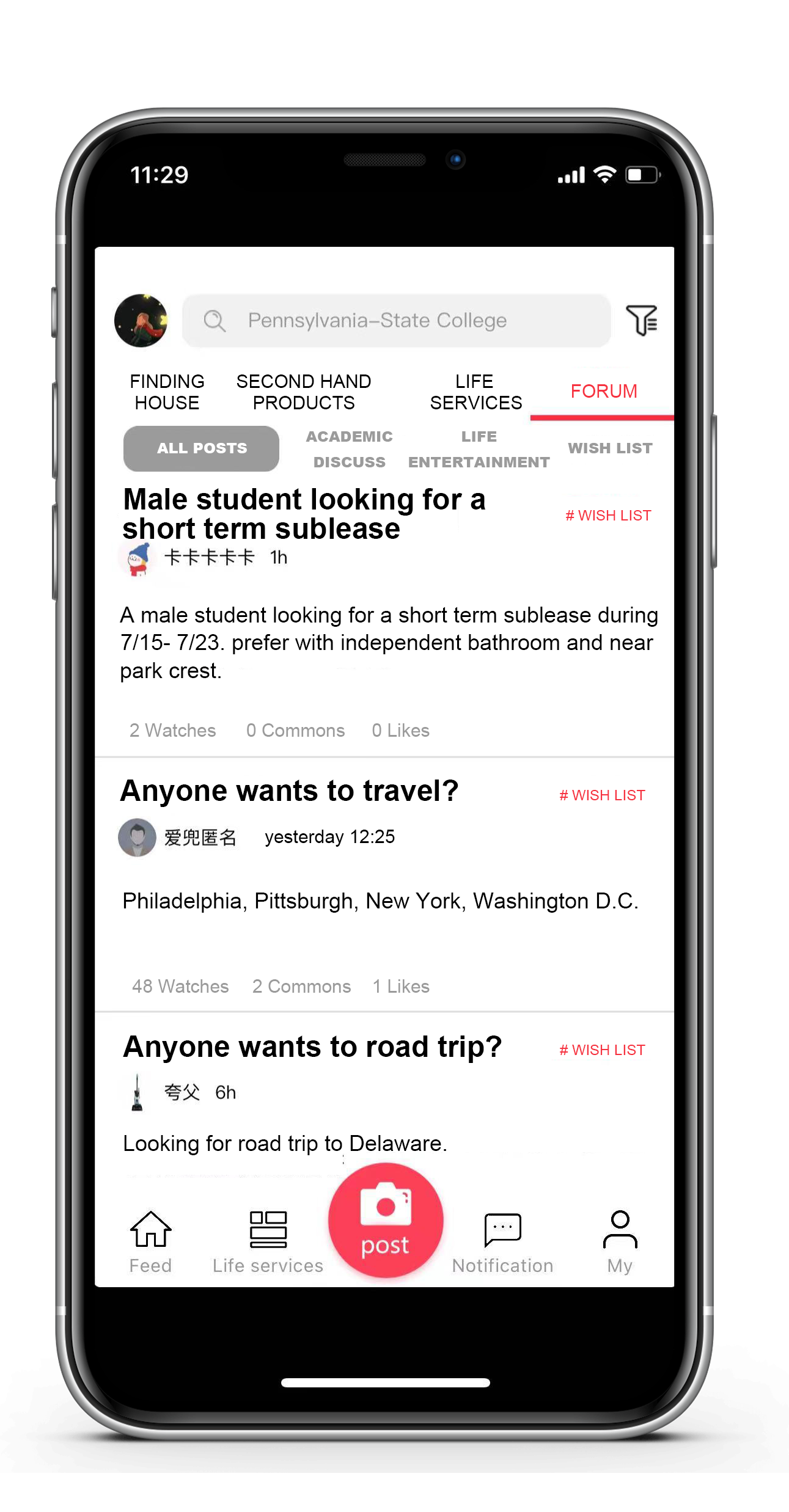
Task: Tap the profile avatar at top left
Action: tap(141, 321)
